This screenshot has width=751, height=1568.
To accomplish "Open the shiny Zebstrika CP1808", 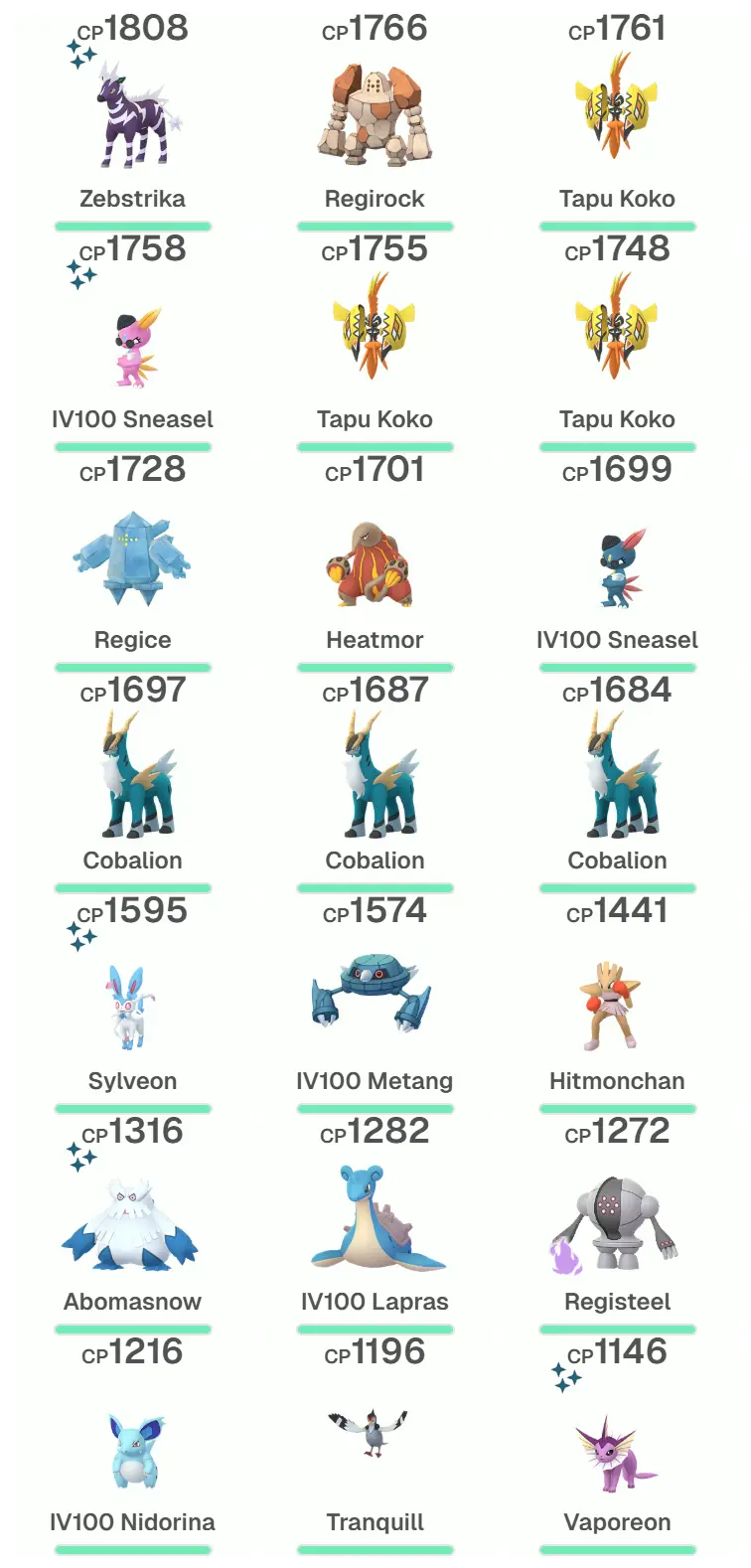I will 133,114.
